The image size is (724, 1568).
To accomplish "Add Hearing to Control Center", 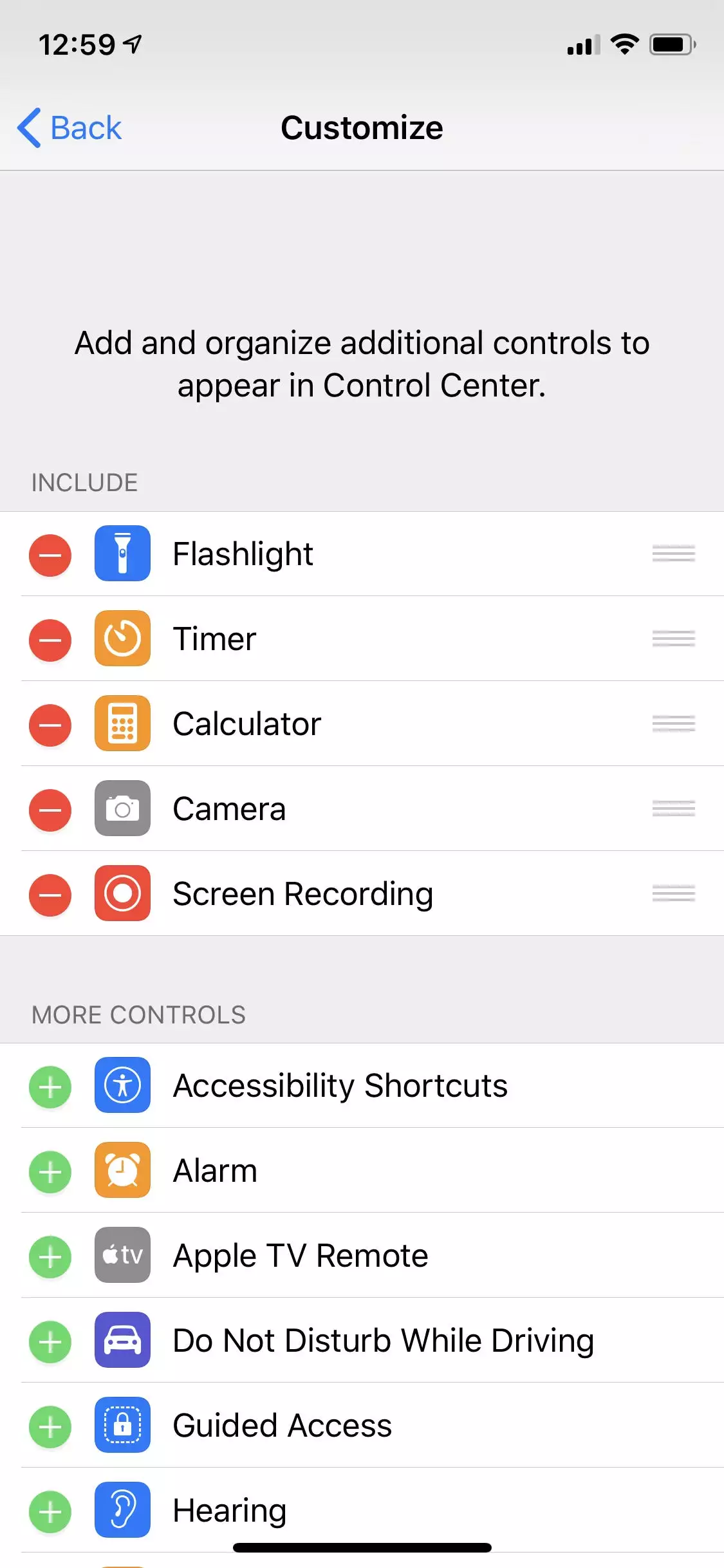I will point(50,1512).
